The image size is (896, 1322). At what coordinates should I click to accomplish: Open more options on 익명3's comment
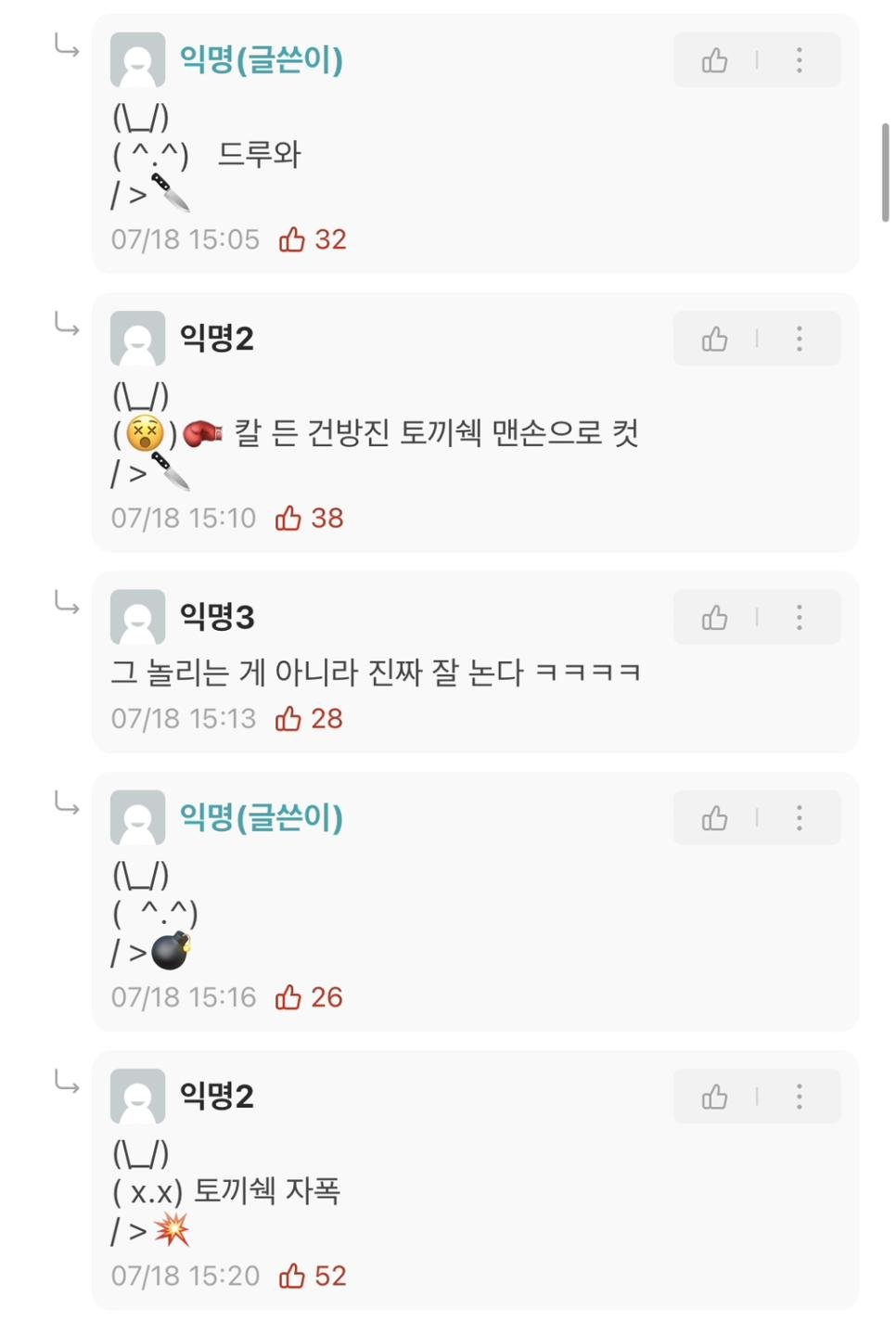coord(799,618)
